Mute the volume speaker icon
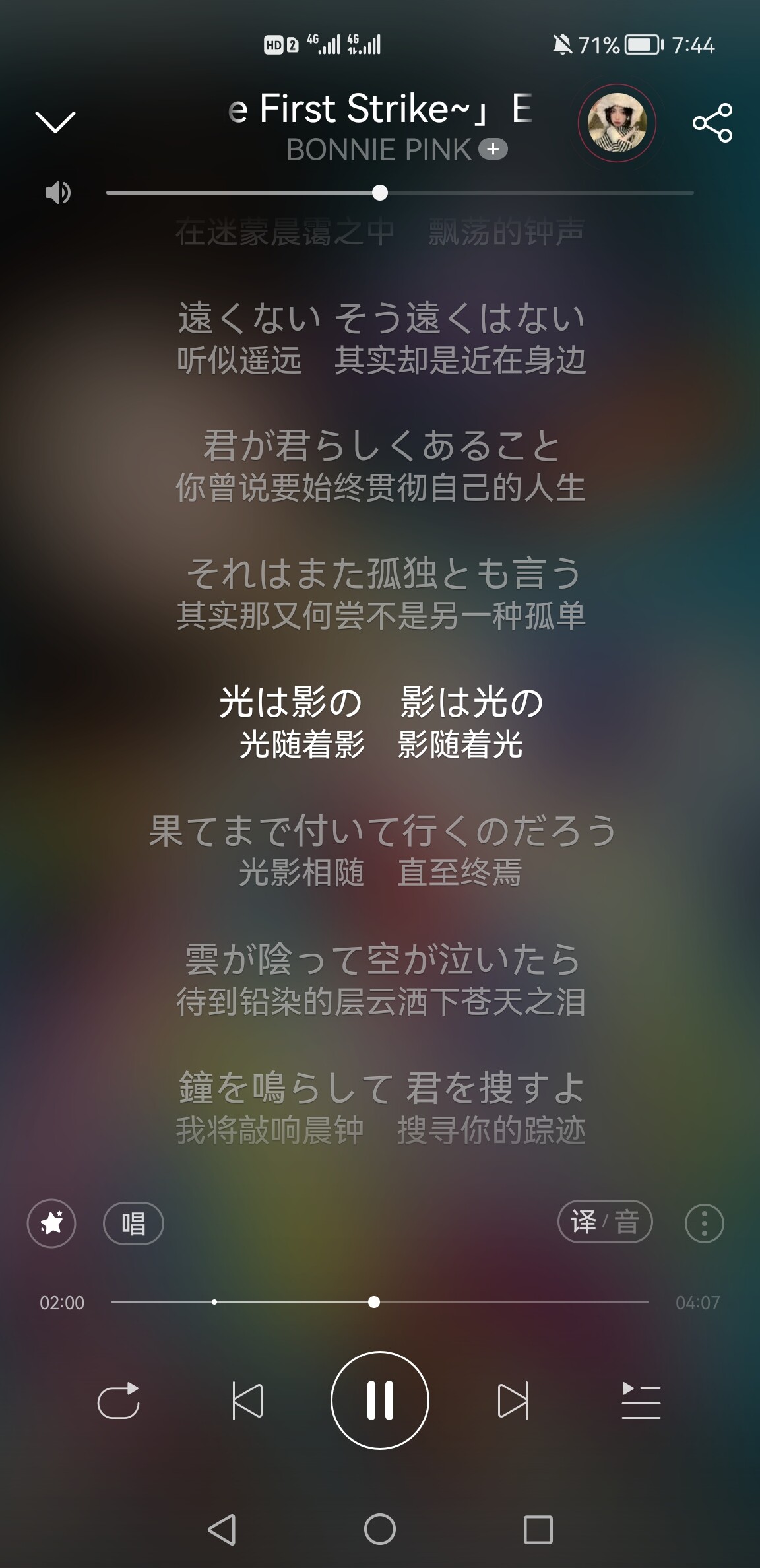The width and height of the screenshot is (760, 1568). (x=57, y=193)
